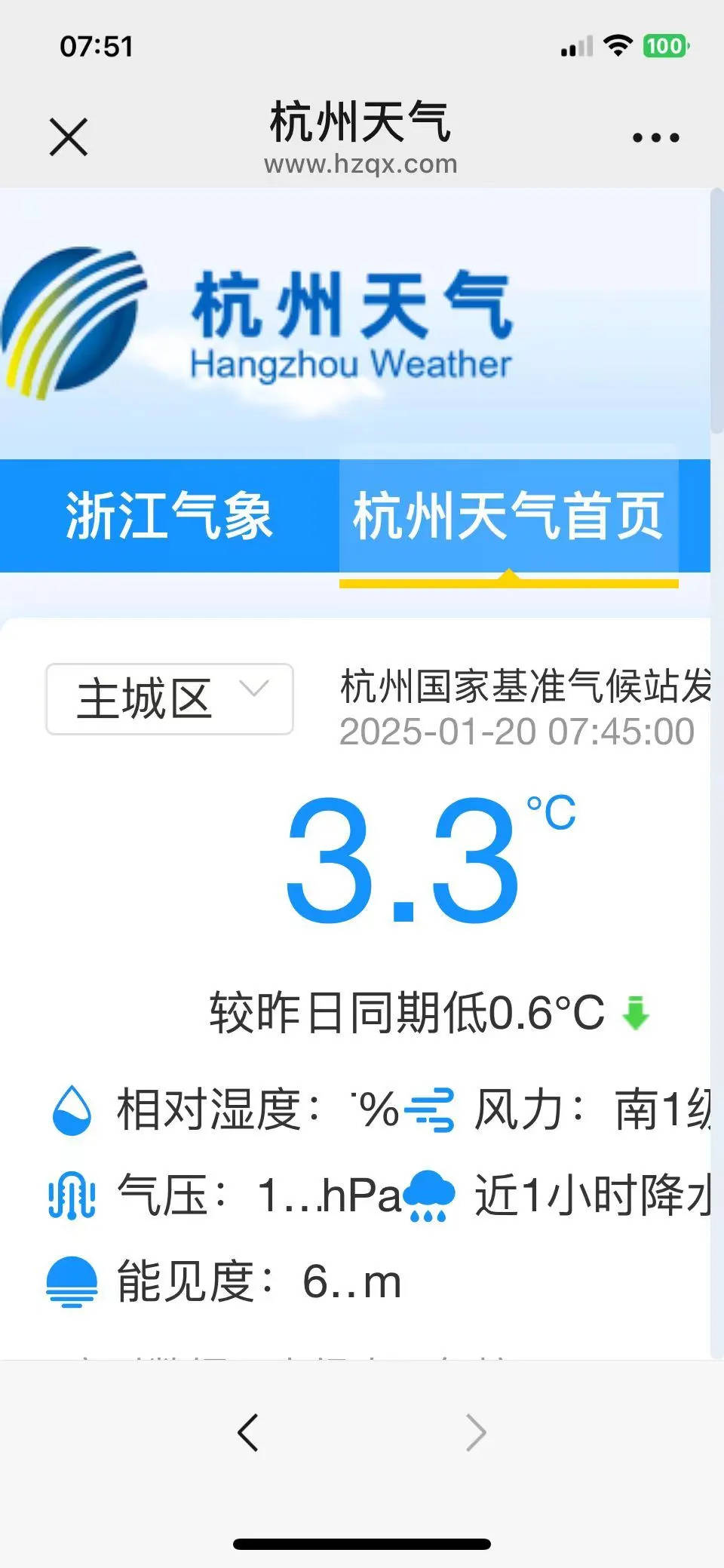
Task: Open the three-dot more options menu
Action: (655, 138)
